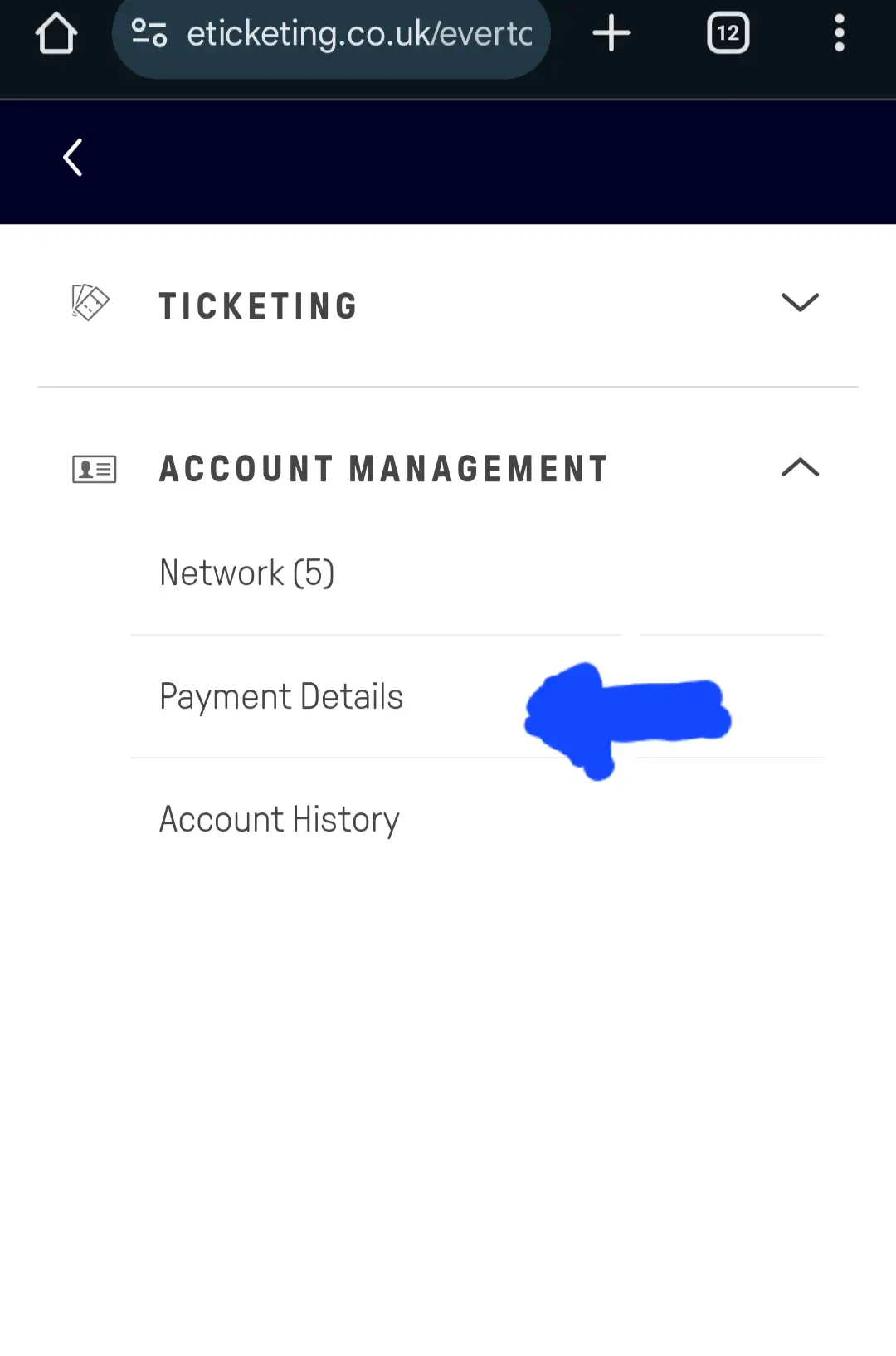Go back using the left arrow

point(73,158)
